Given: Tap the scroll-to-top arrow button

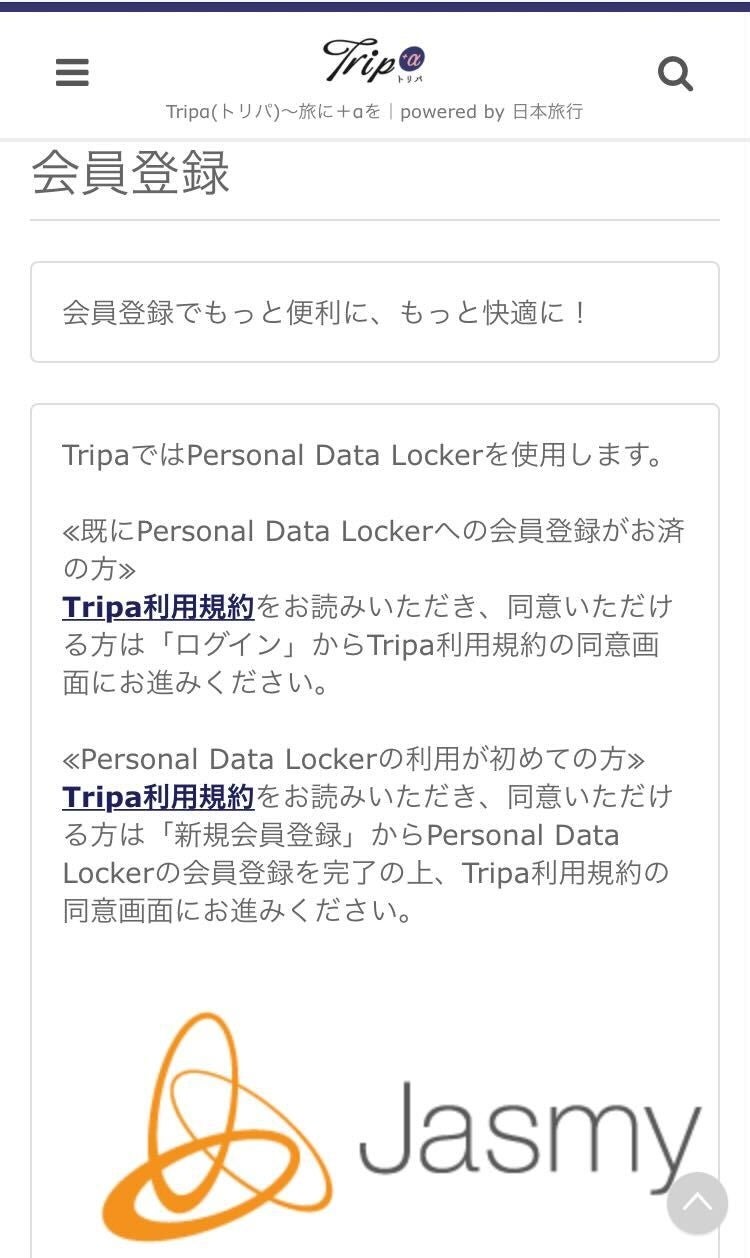Looking at the screenshot, I should (x=697, y=1202).
